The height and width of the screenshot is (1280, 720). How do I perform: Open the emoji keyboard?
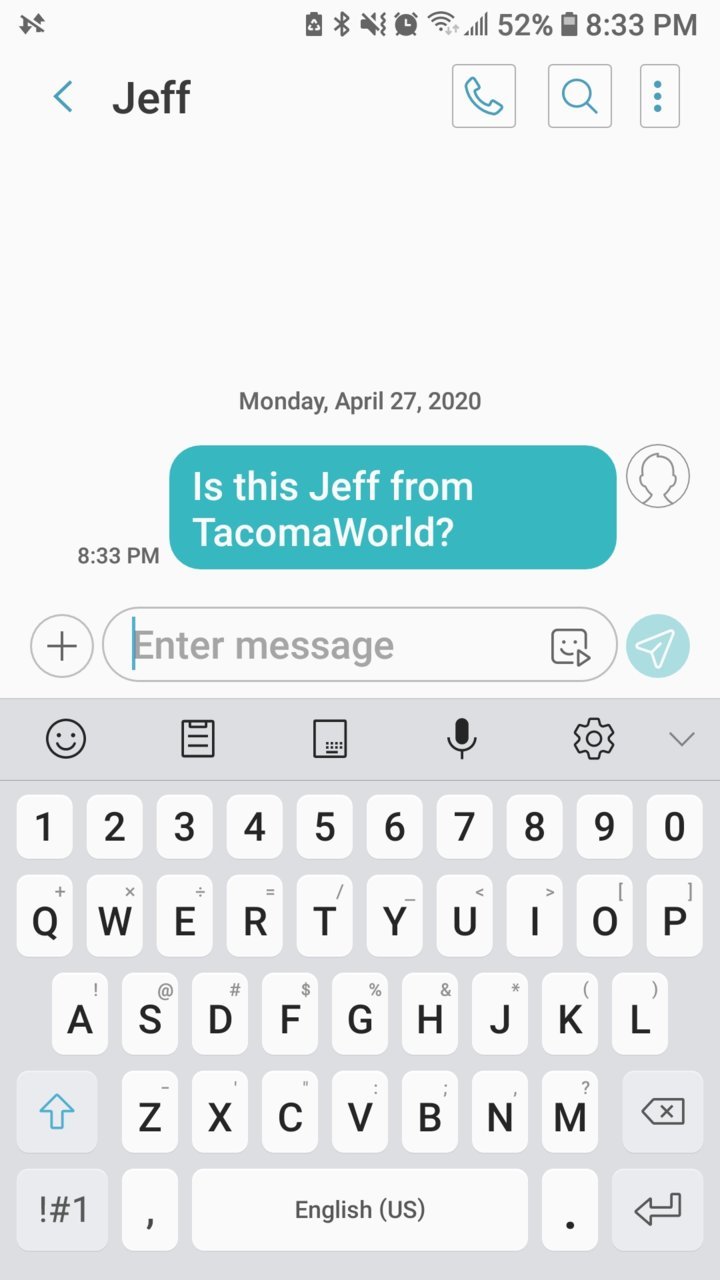coord(66,739)
